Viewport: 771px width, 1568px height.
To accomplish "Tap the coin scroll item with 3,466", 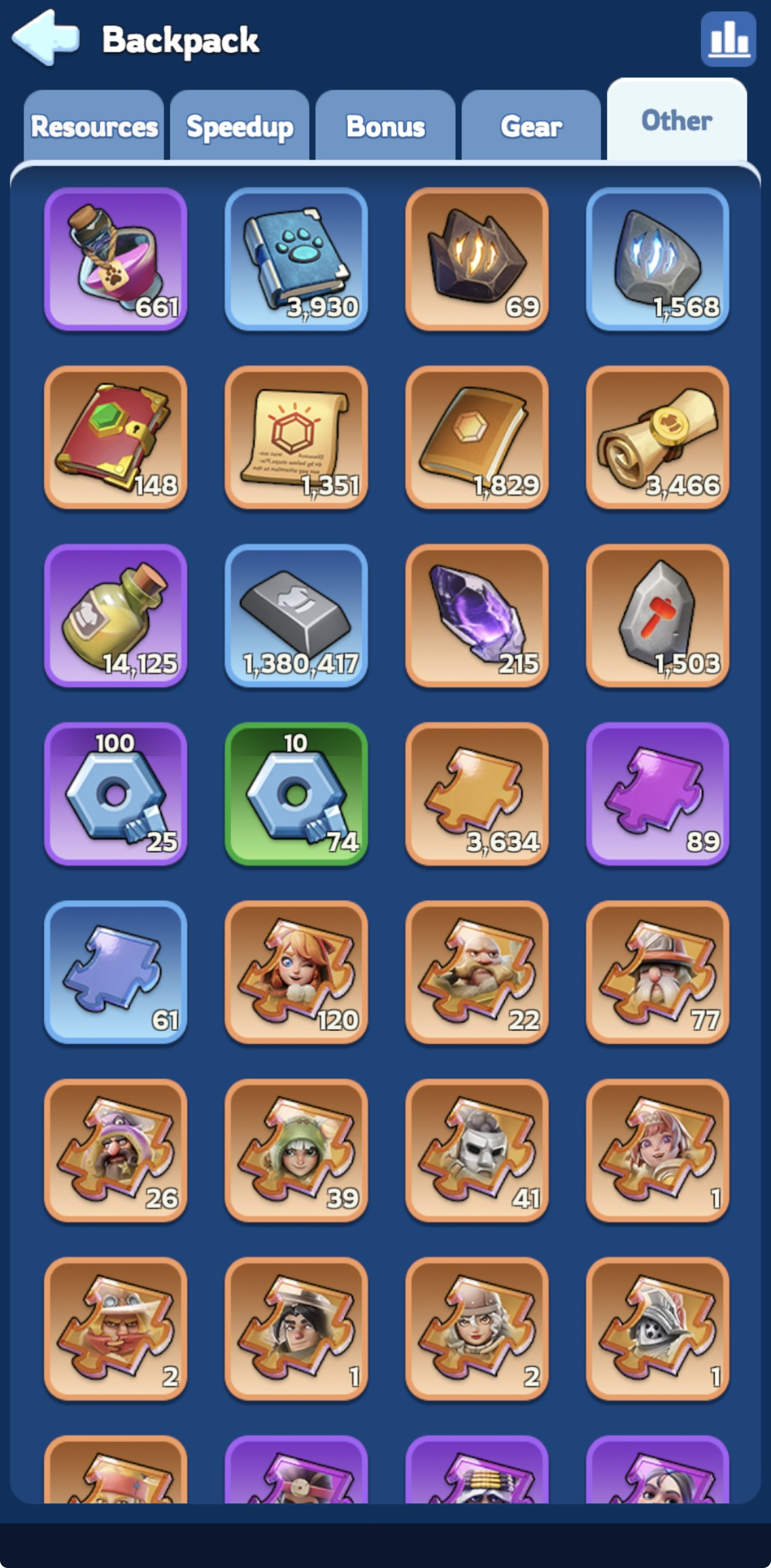I will click(658, 437).
